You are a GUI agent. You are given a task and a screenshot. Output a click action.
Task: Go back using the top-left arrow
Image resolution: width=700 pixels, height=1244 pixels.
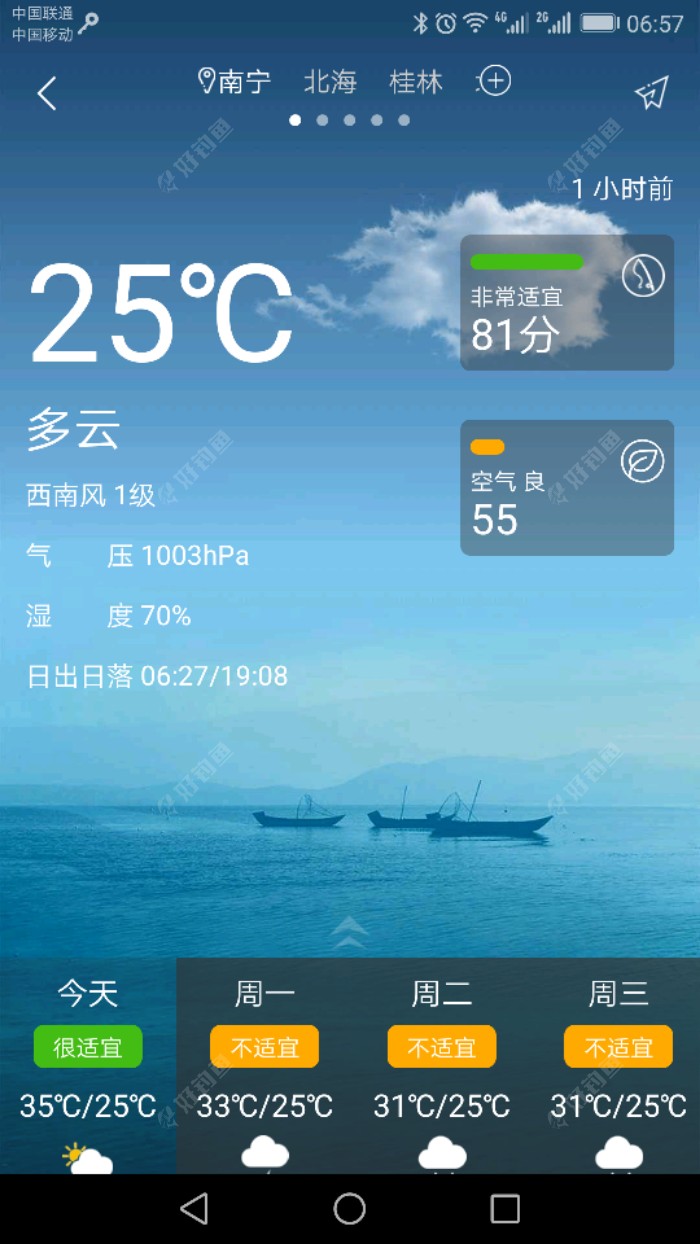pyautogui.click(x=46, y=94)
